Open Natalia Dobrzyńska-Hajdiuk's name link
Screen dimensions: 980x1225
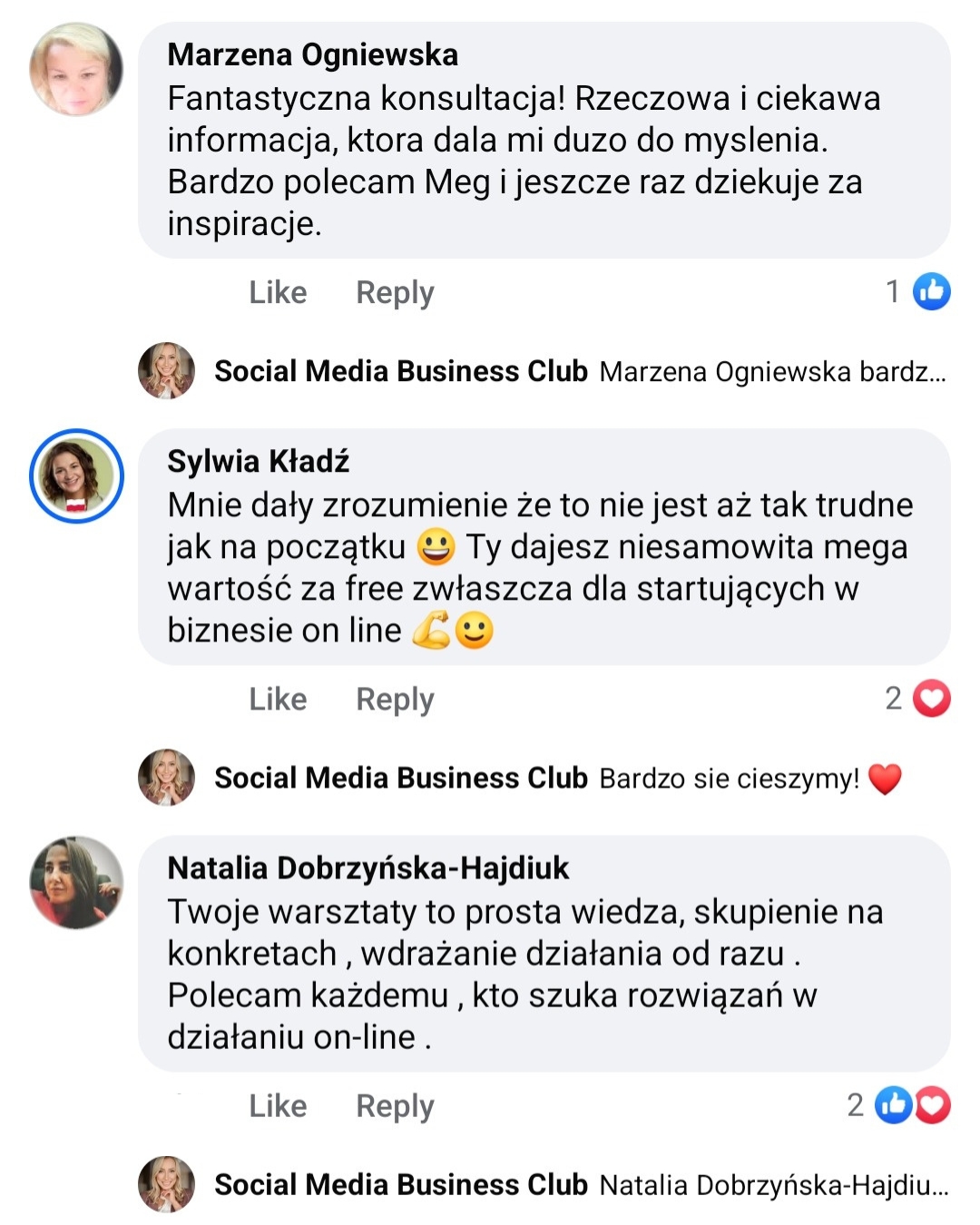click(x=368, y=867)
